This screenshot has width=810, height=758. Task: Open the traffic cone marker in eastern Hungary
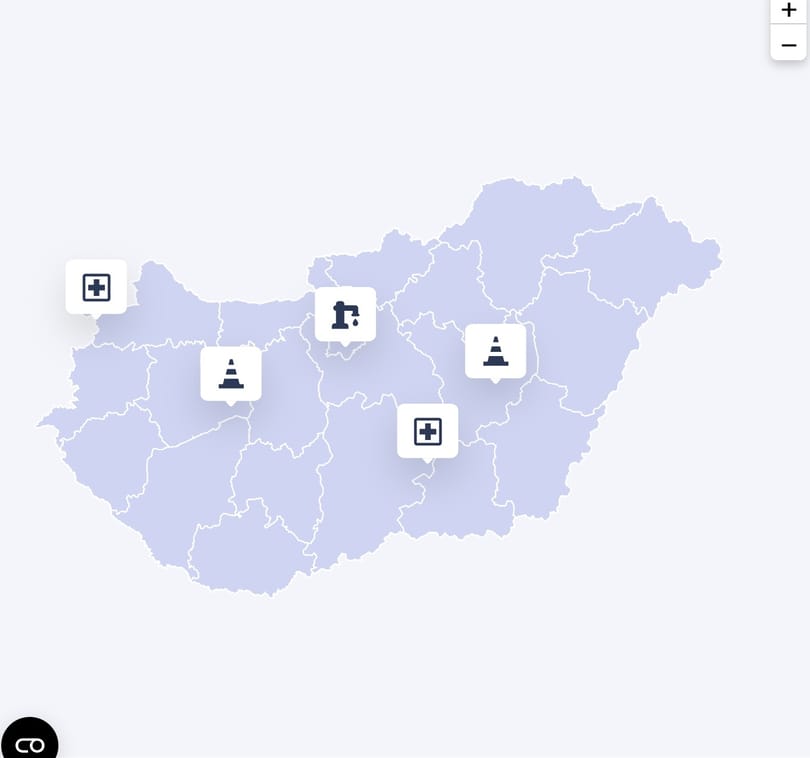click(496, 351)
